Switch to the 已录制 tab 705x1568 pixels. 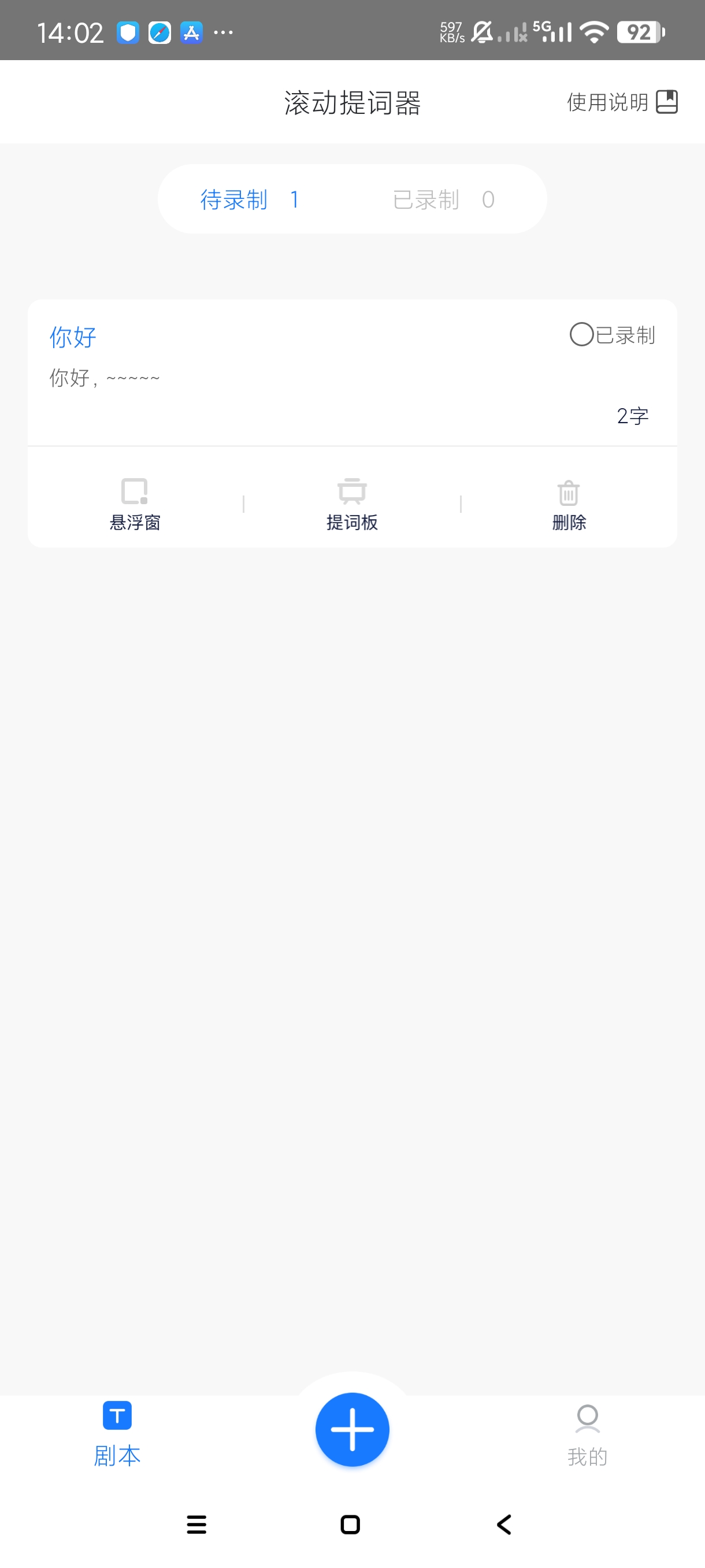pos(441,199)
